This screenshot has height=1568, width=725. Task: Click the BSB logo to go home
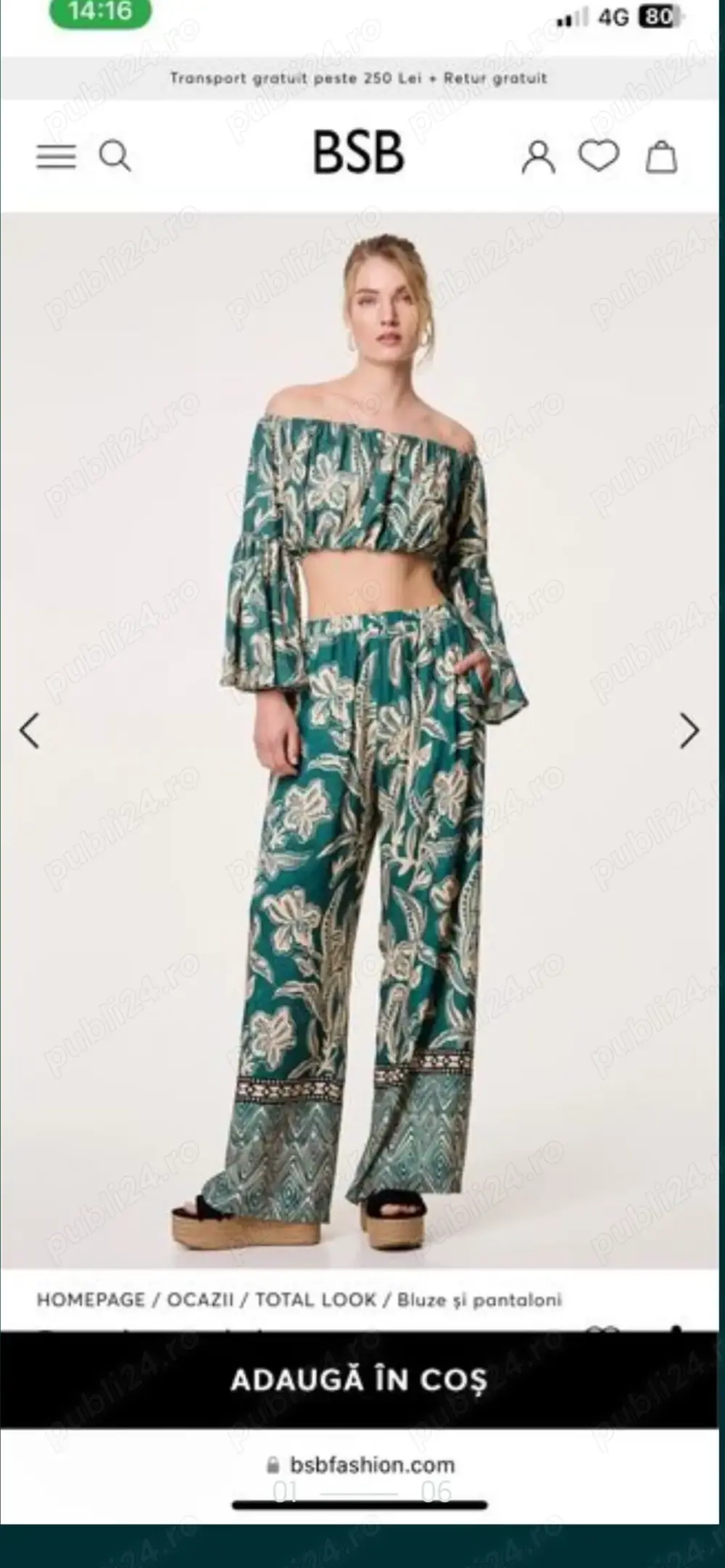point(362,152)
